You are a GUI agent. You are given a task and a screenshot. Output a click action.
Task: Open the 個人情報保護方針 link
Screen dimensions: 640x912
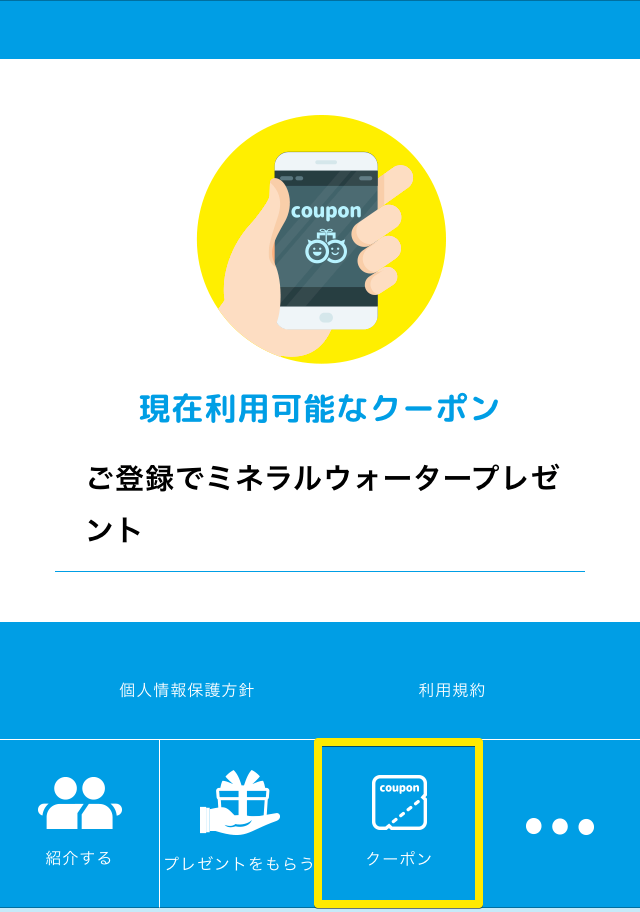pos(187,690)
